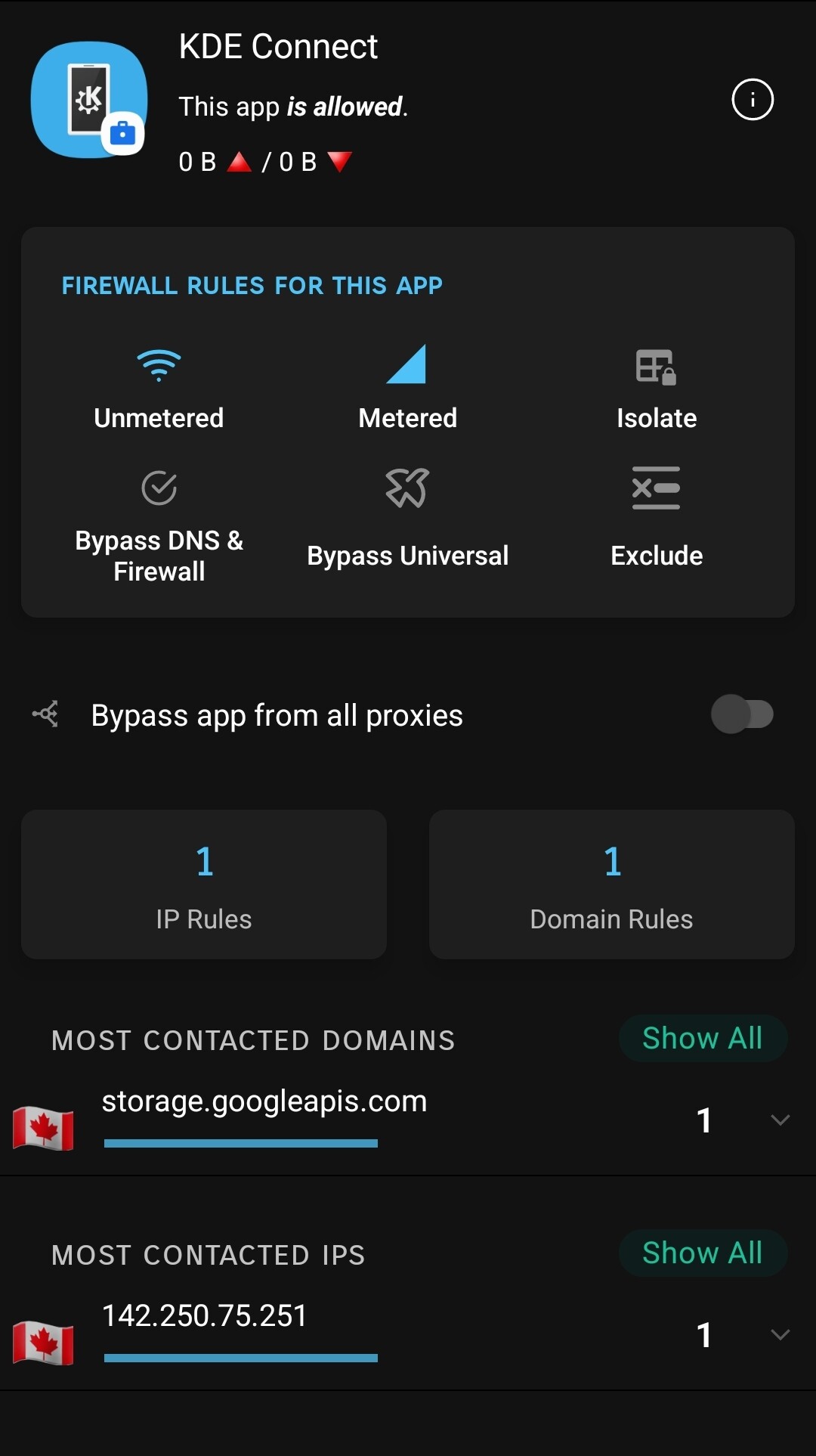Enable Bypass DNS & Firewall
Screen dimensions: 816x1456
tap(159, 523)
